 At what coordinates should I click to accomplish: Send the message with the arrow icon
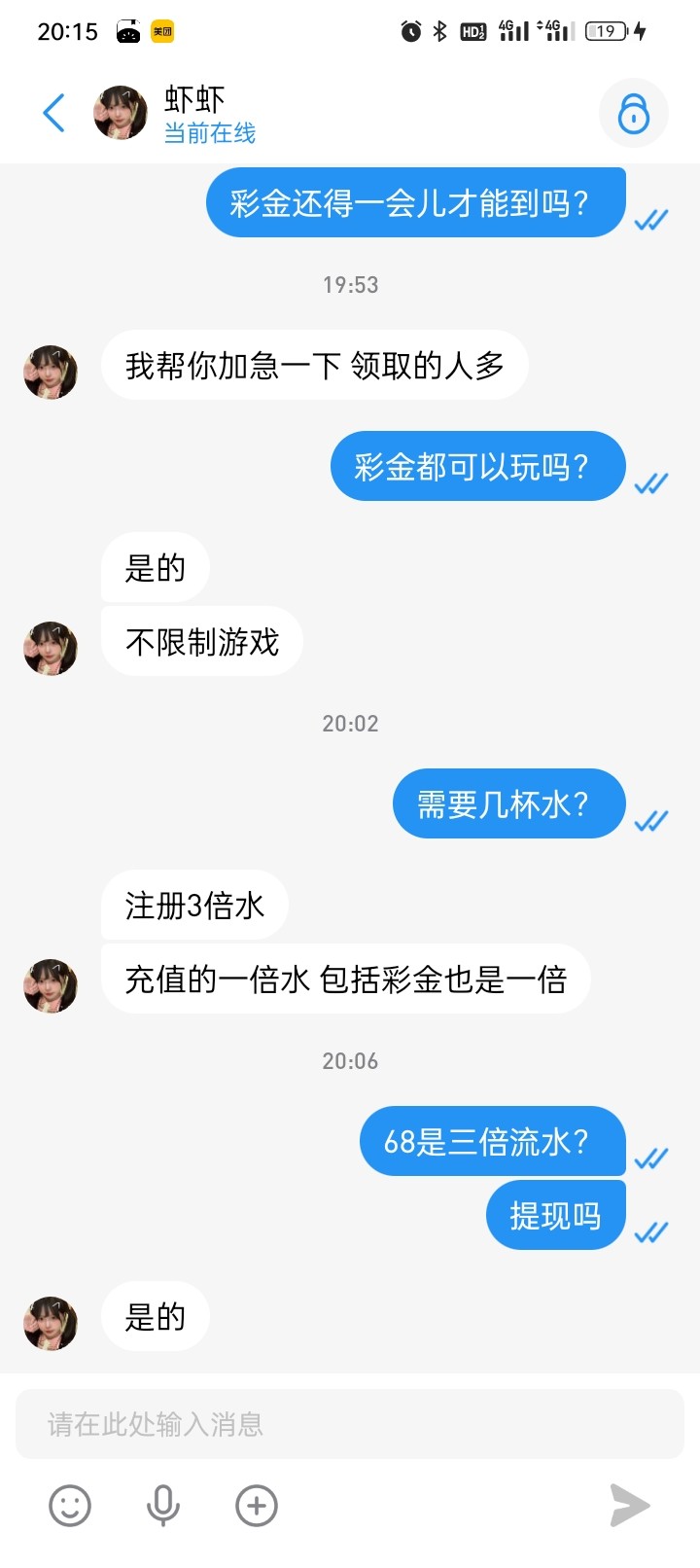[629, 1506]
